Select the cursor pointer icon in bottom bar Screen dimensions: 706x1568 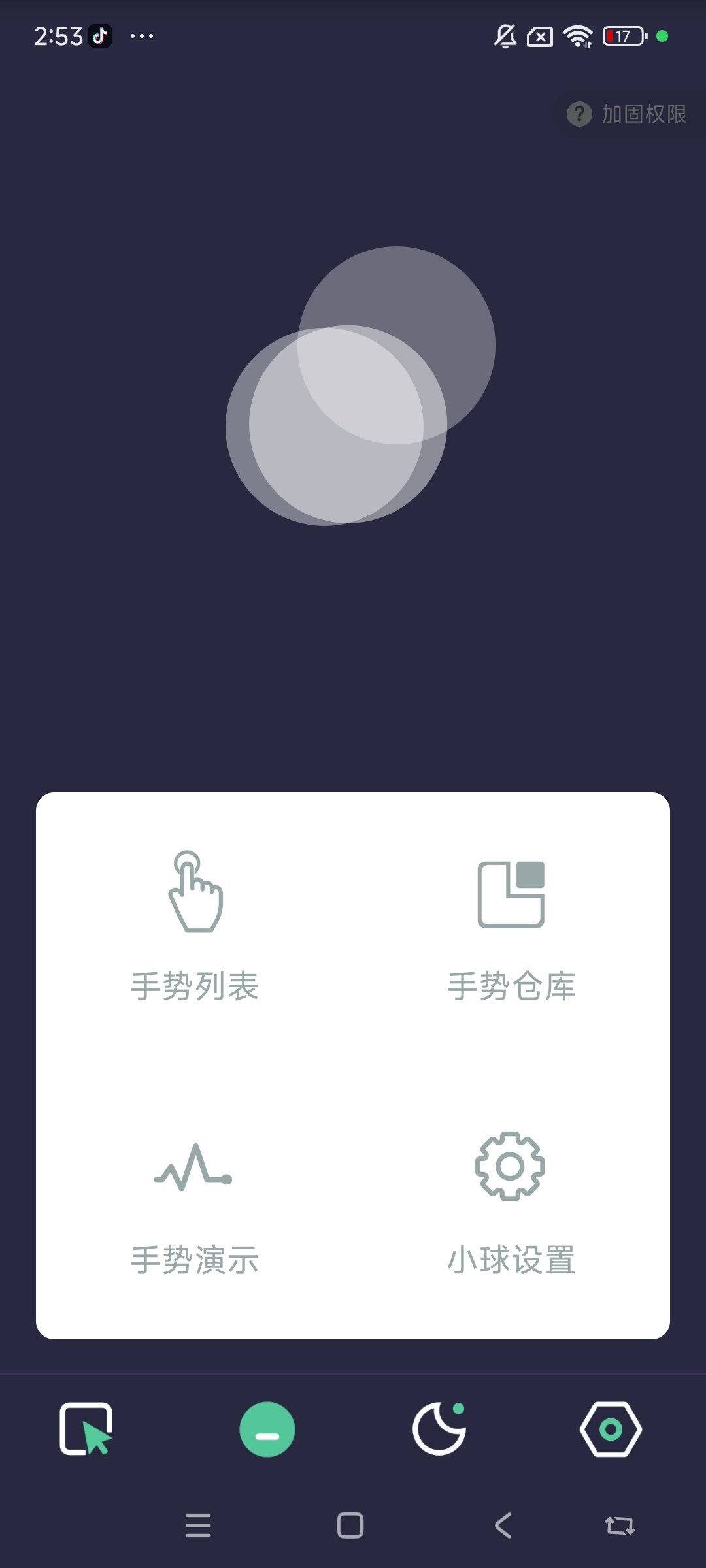click(x=86, y=1429)
